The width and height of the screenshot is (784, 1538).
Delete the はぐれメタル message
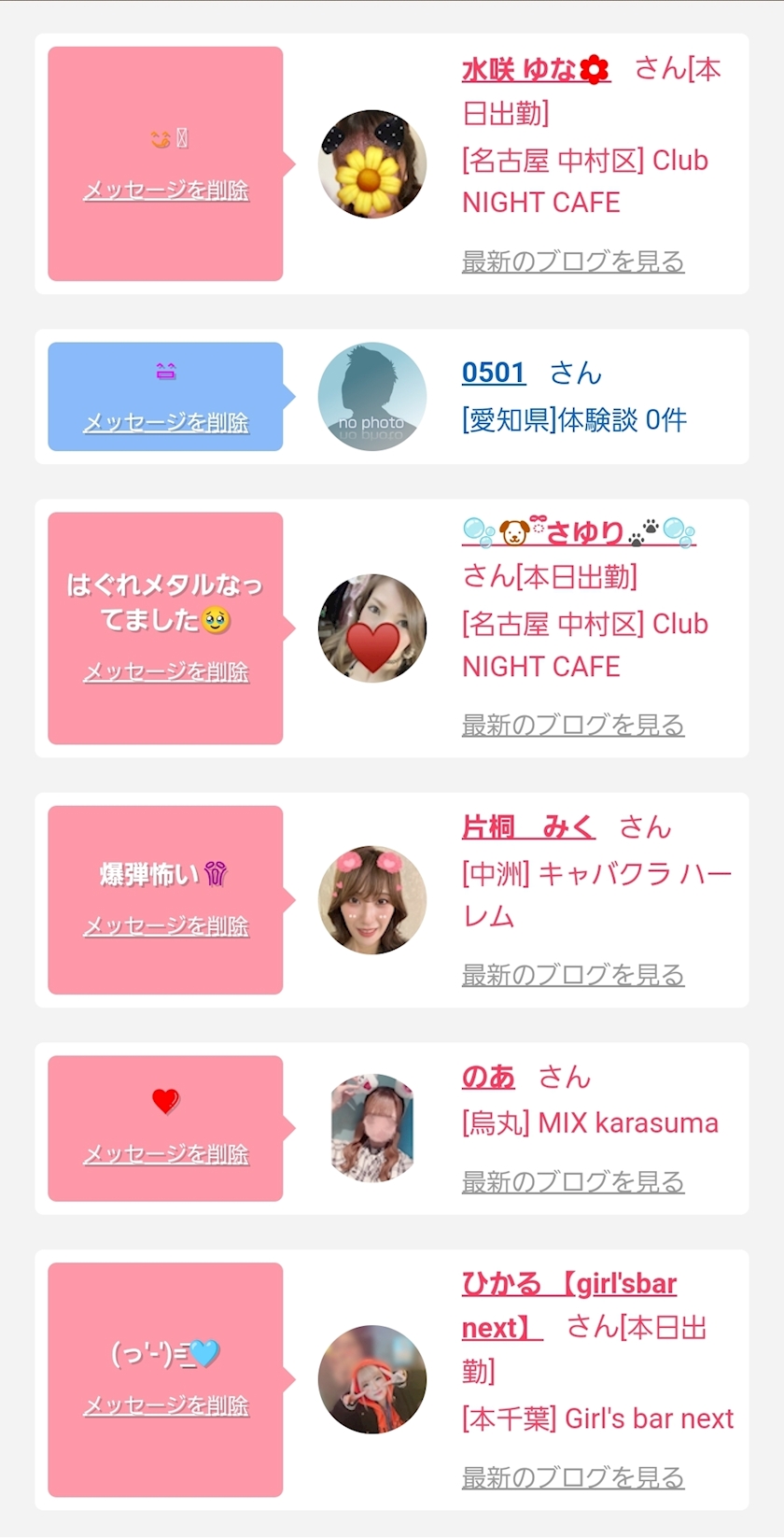click(x=166, y=672)
